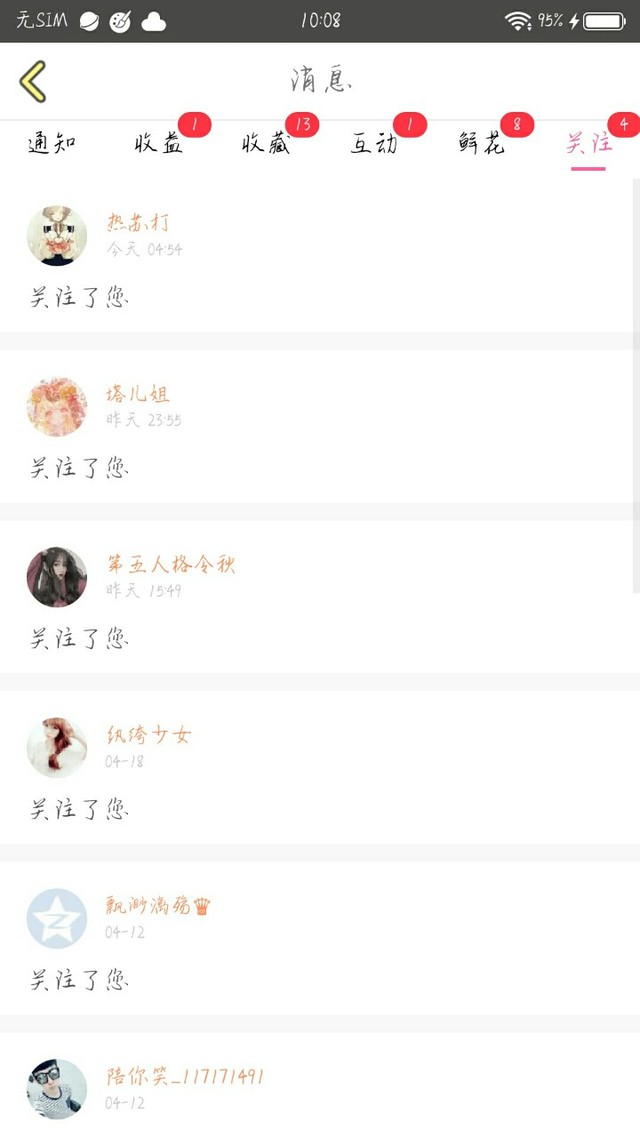Open the 收藏 tab

[266, 144]
